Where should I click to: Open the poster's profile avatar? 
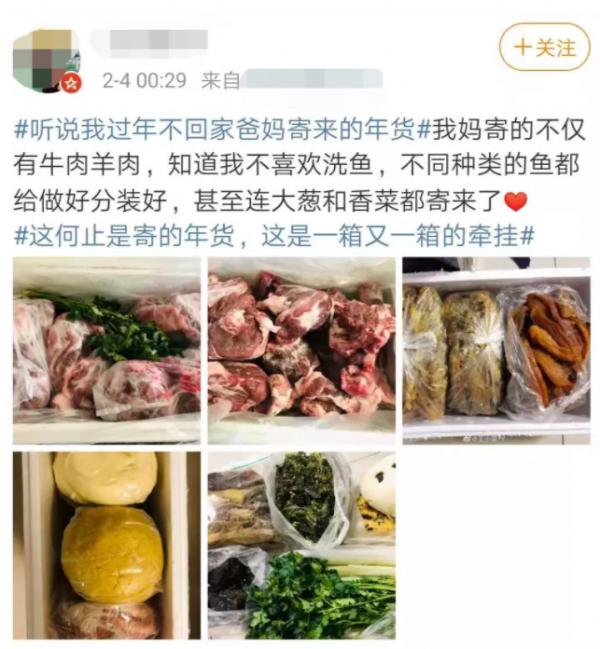coord(46,60)
